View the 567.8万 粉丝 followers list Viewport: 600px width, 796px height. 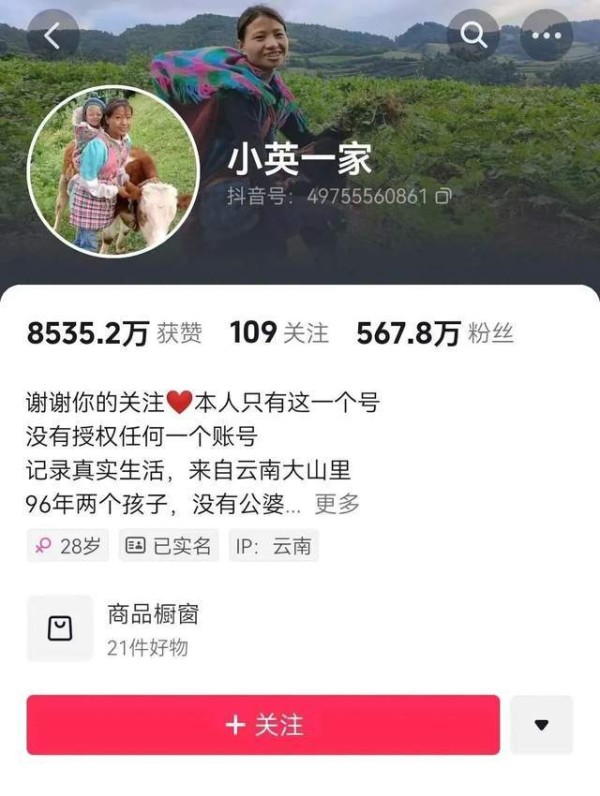(435, 333)
